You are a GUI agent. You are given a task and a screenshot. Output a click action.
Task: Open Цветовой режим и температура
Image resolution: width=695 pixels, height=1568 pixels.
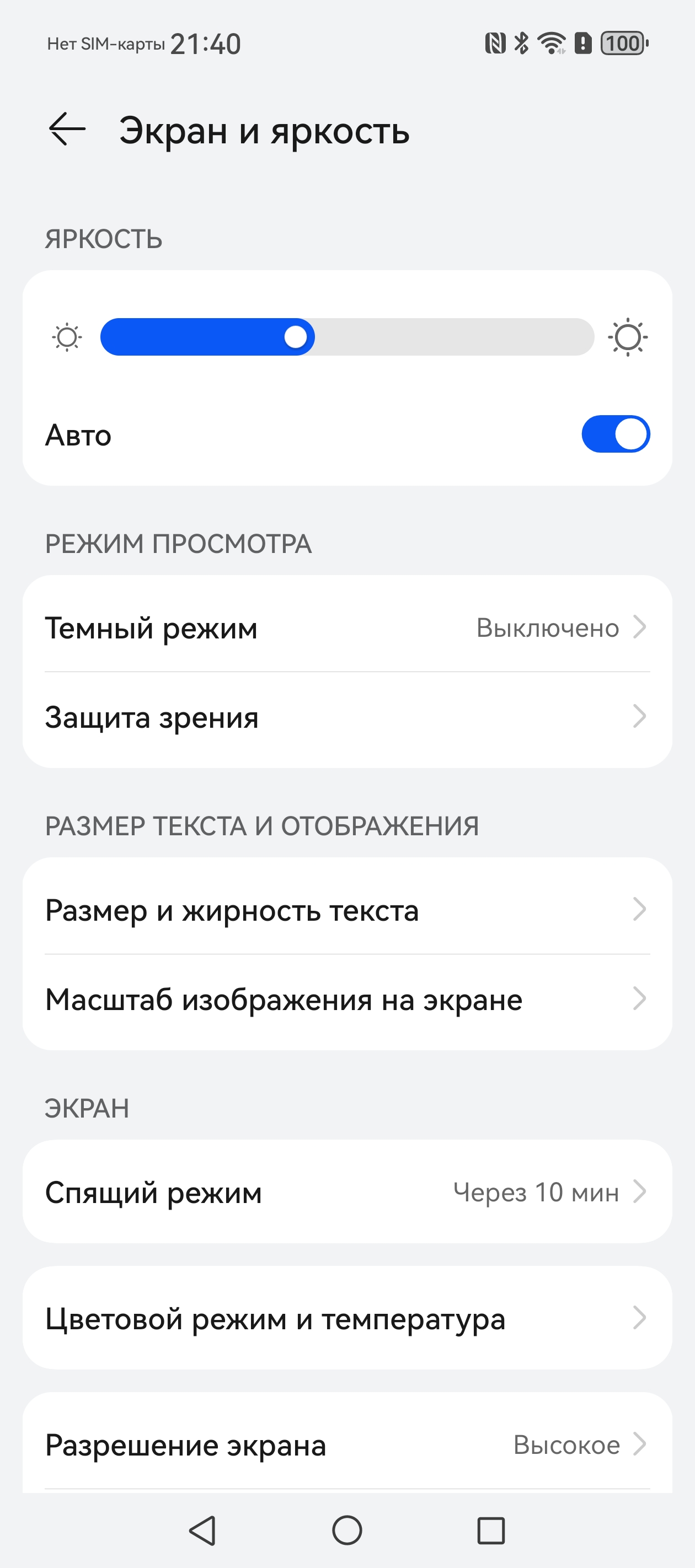347,1318
